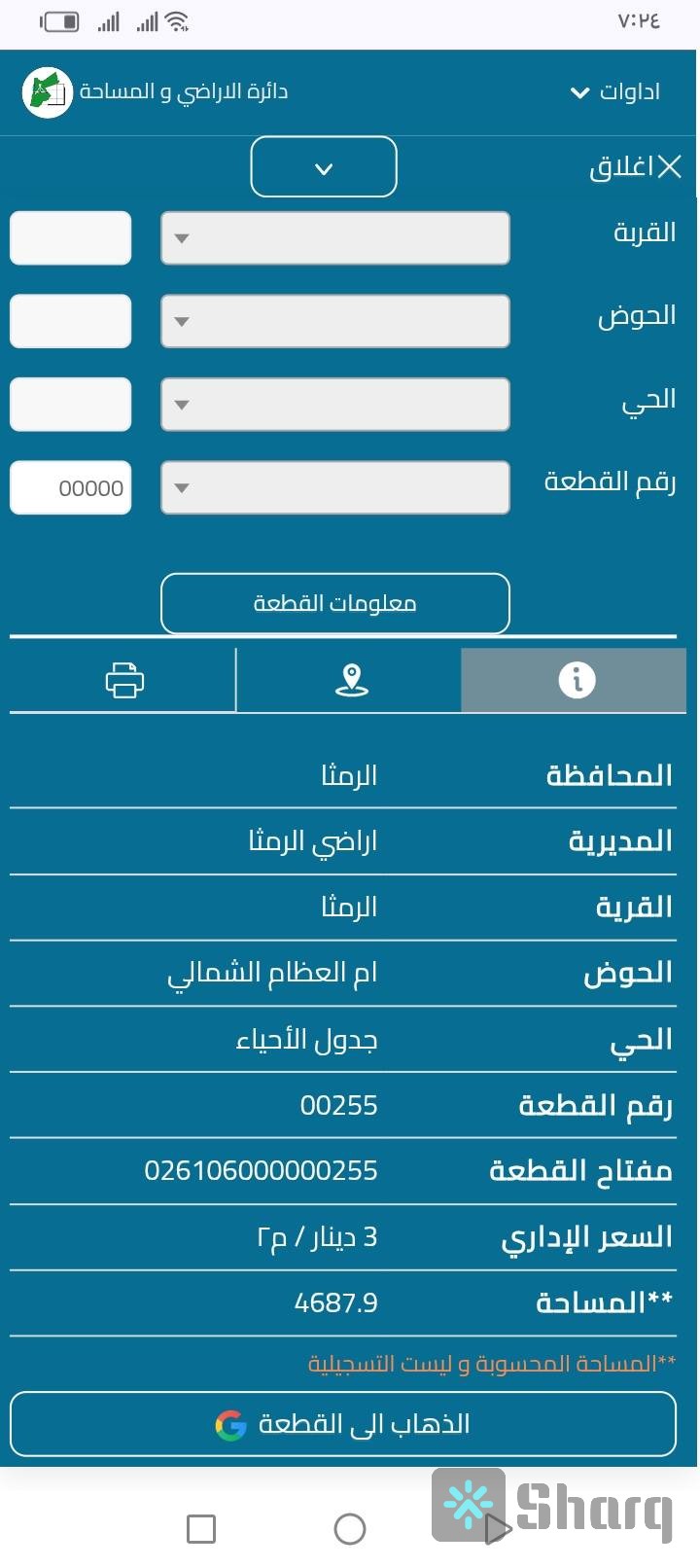
Task: Focus the village code field beside القرية
Action: (x=70, y=238)
